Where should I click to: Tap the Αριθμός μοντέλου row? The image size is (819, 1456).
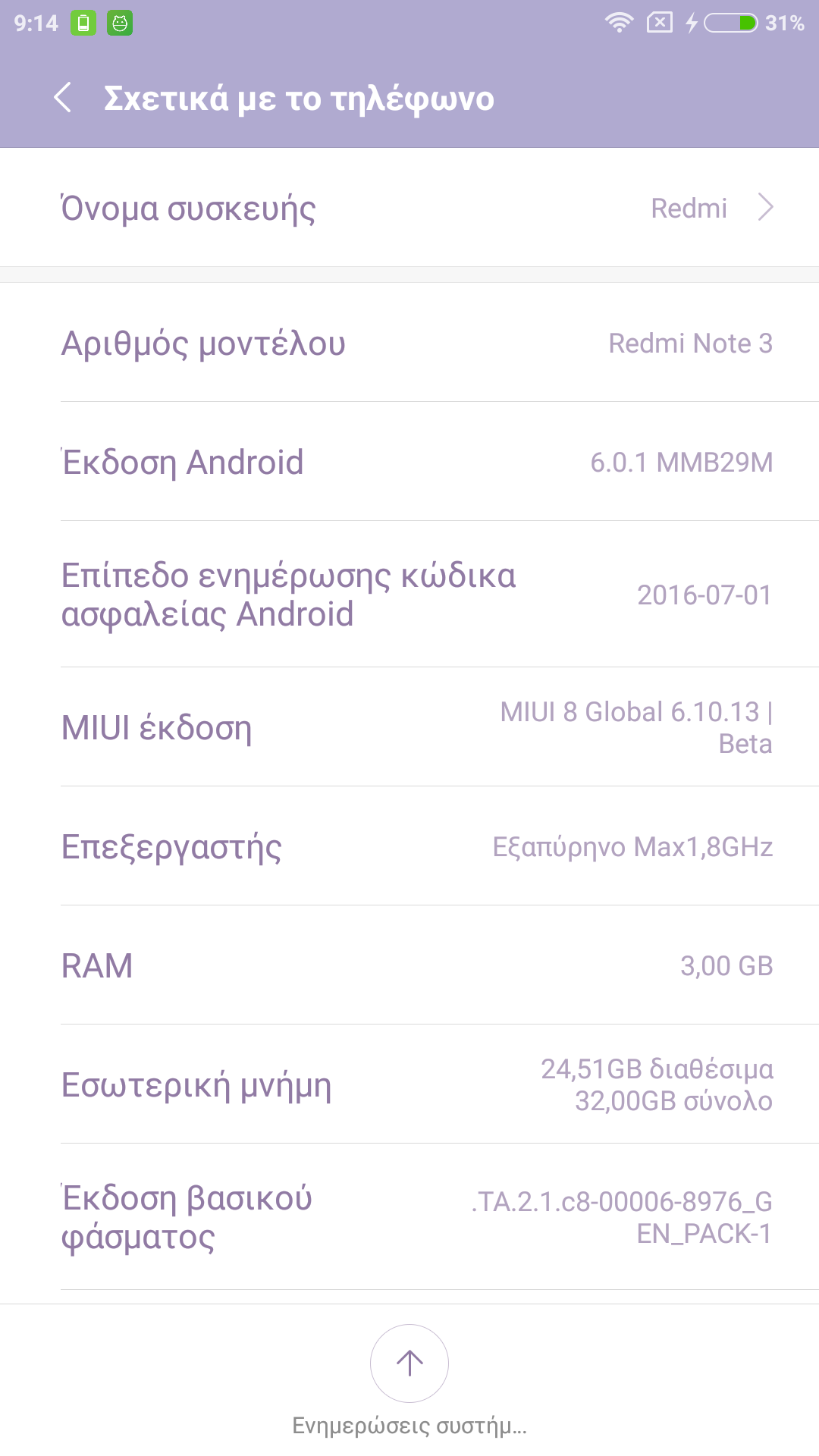409,343
